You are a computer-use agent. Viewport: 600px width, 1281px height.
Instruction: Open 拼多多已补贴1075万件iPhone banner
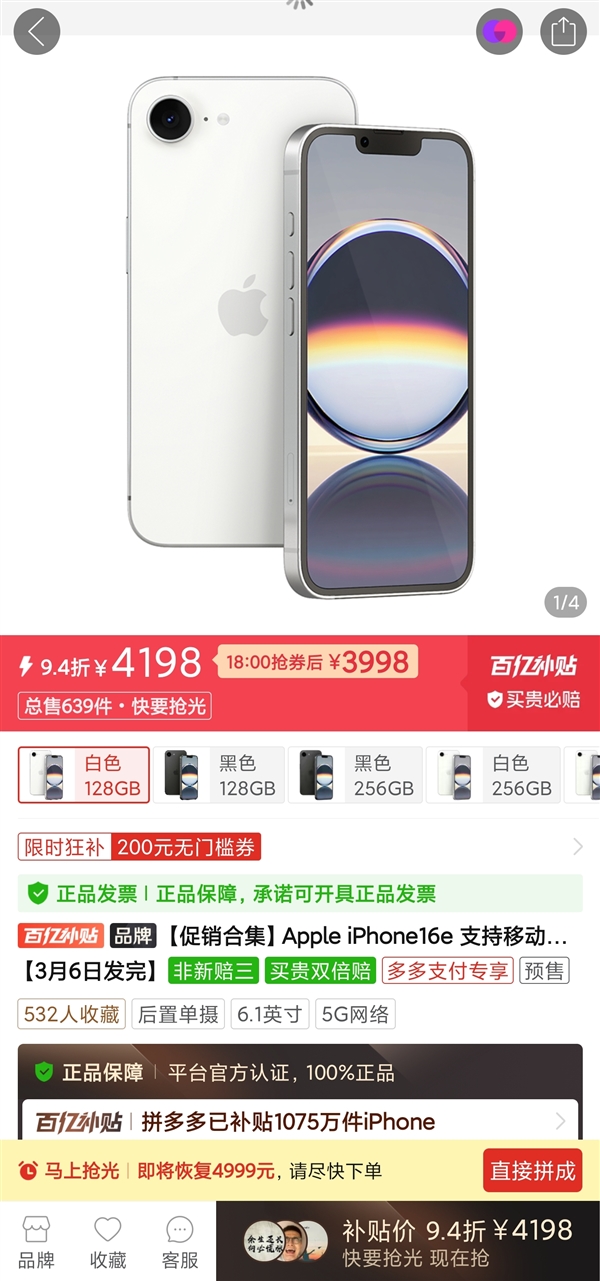point(300,1122)
